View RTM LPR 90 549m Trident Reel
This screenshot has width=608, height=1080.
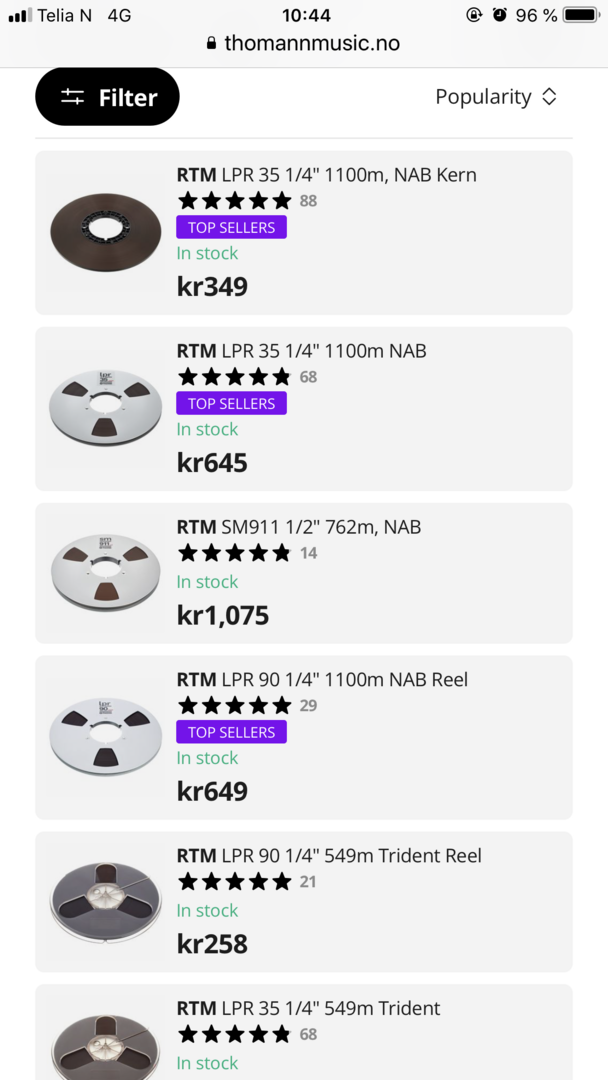pyautogui.click(x=329, y=856)
